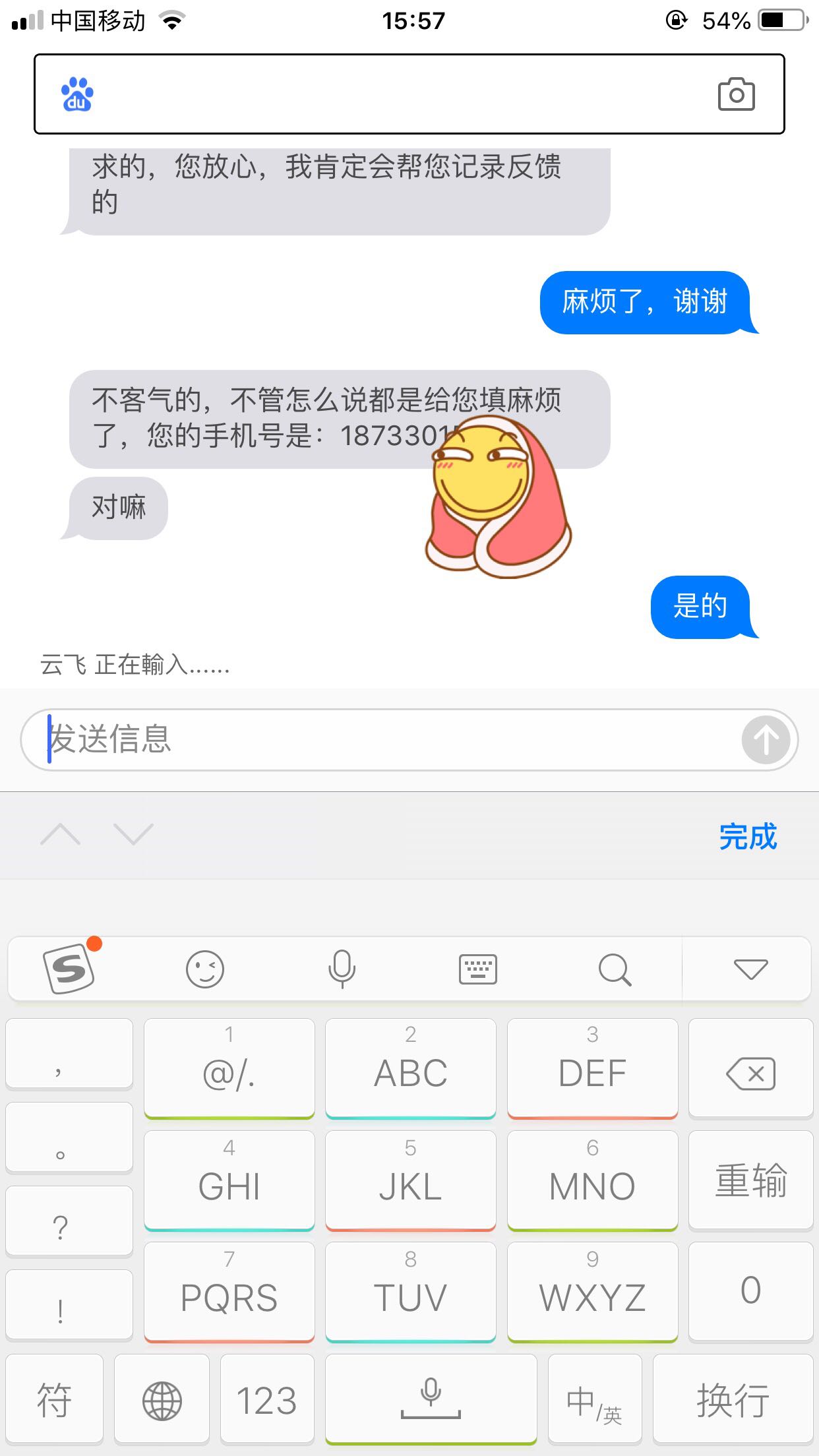This screenshot has height=1456, width=819.
Task: Tap the ABC key
Action: pos(410,1069)
